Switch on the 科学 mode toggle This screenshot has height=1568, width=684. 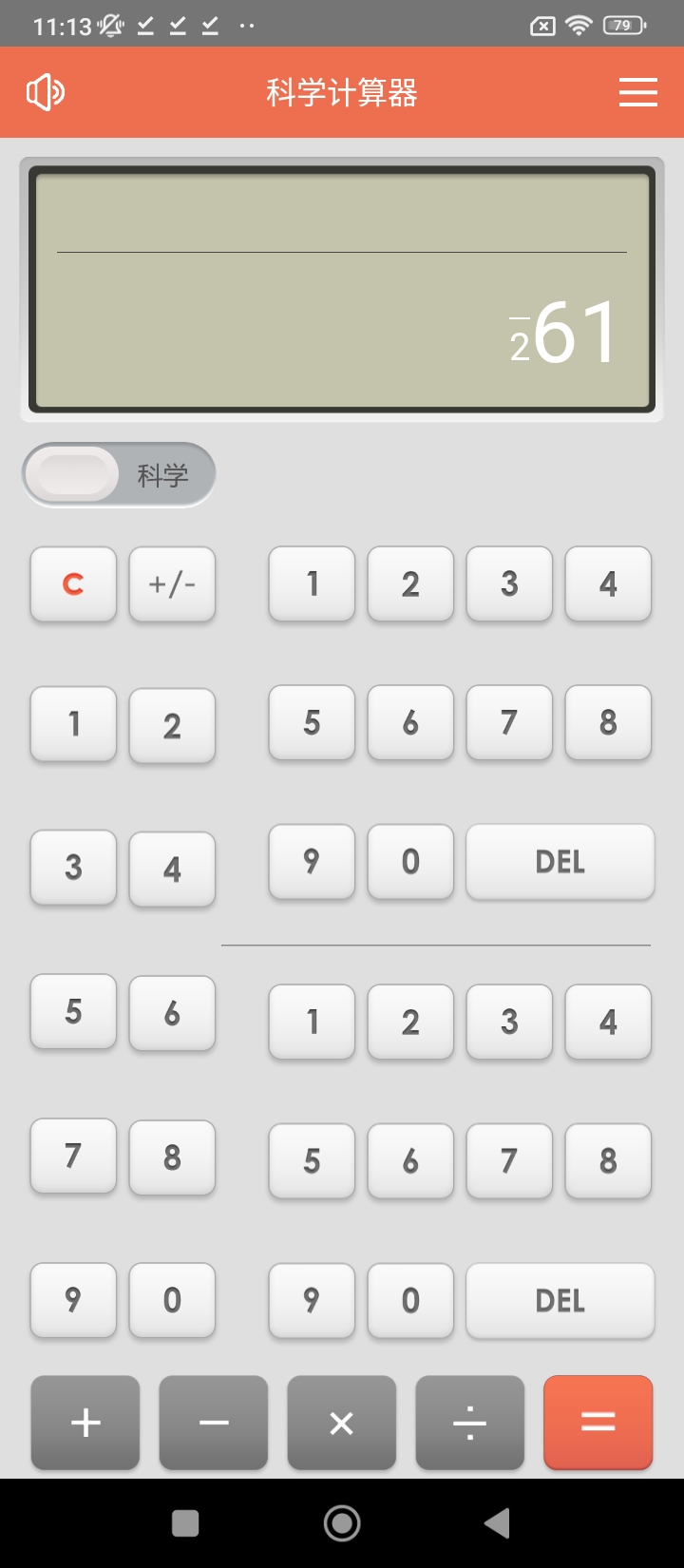click(x=119, y=474)
